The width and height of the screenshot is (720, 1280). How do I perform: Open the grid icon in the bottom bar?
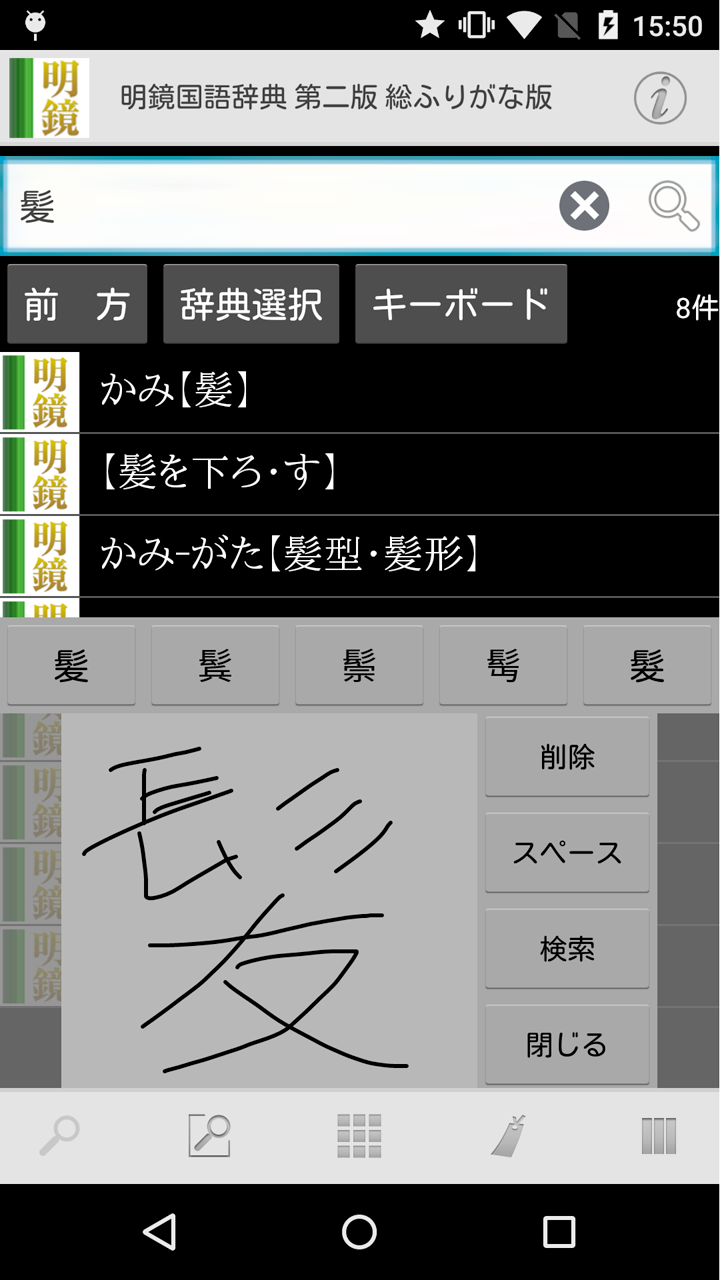(359, 1136)
